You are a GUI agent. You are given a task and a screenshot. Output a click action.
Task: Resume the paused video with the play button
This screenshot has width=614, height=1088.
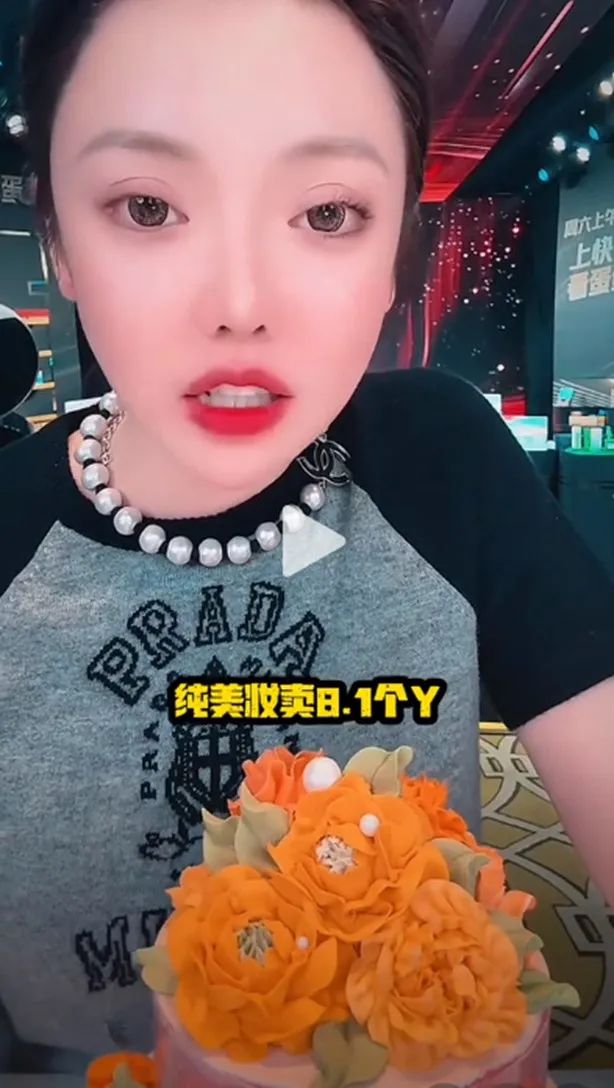pyautogui.click(x=309, y=545)
